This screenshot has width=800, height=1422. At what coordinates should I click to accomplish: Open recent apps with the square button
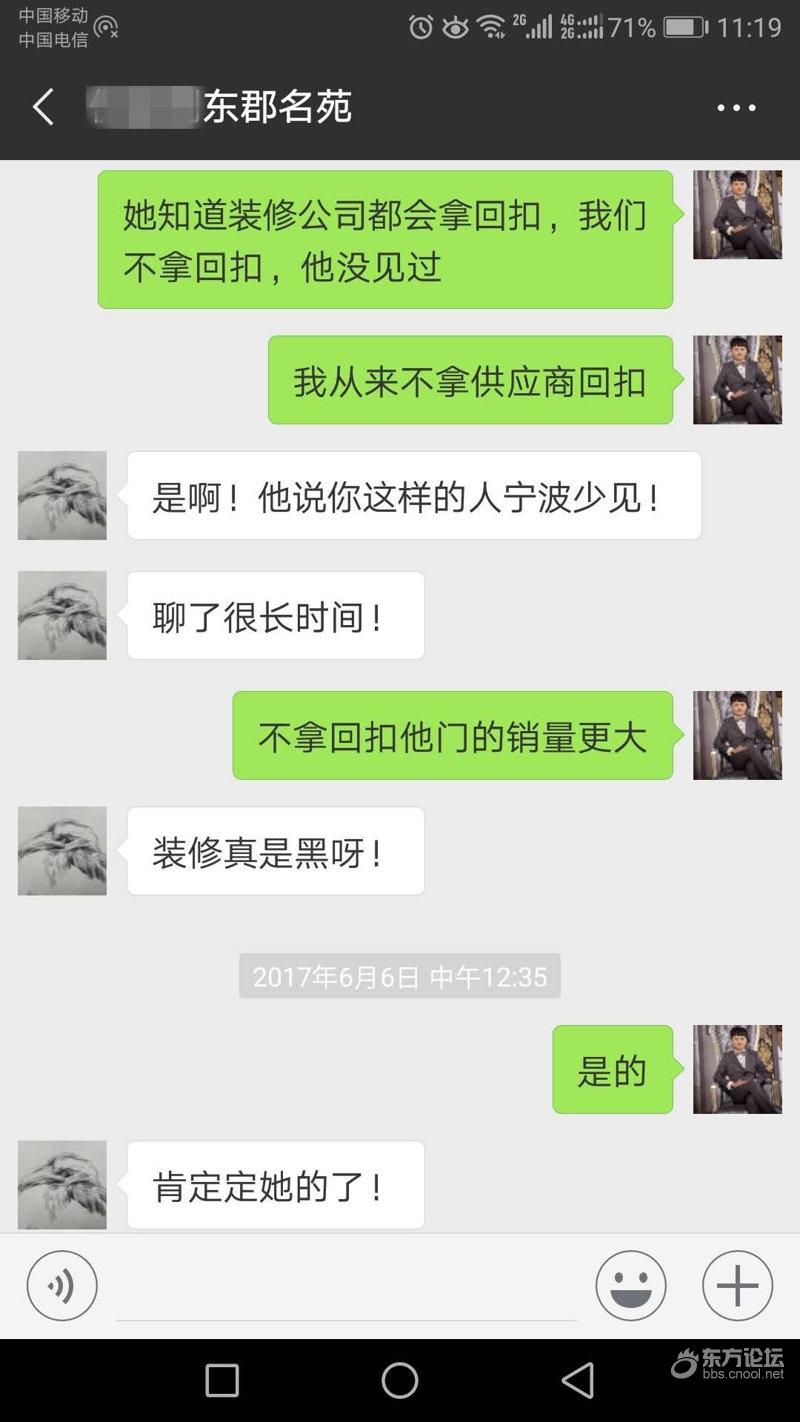tap(222, 1381)
